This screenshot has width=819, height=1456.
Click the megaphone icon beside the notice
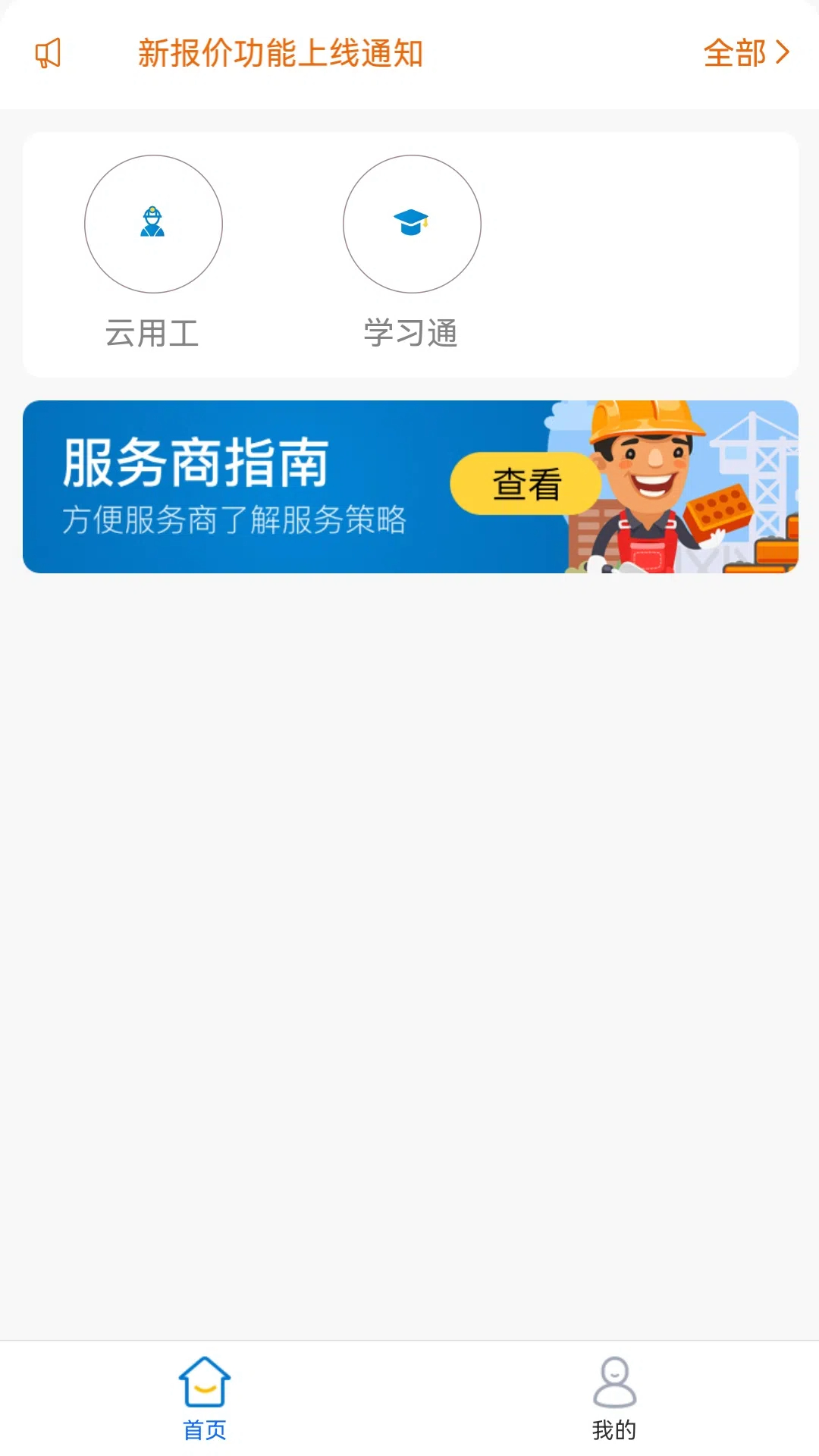(47, 54)
